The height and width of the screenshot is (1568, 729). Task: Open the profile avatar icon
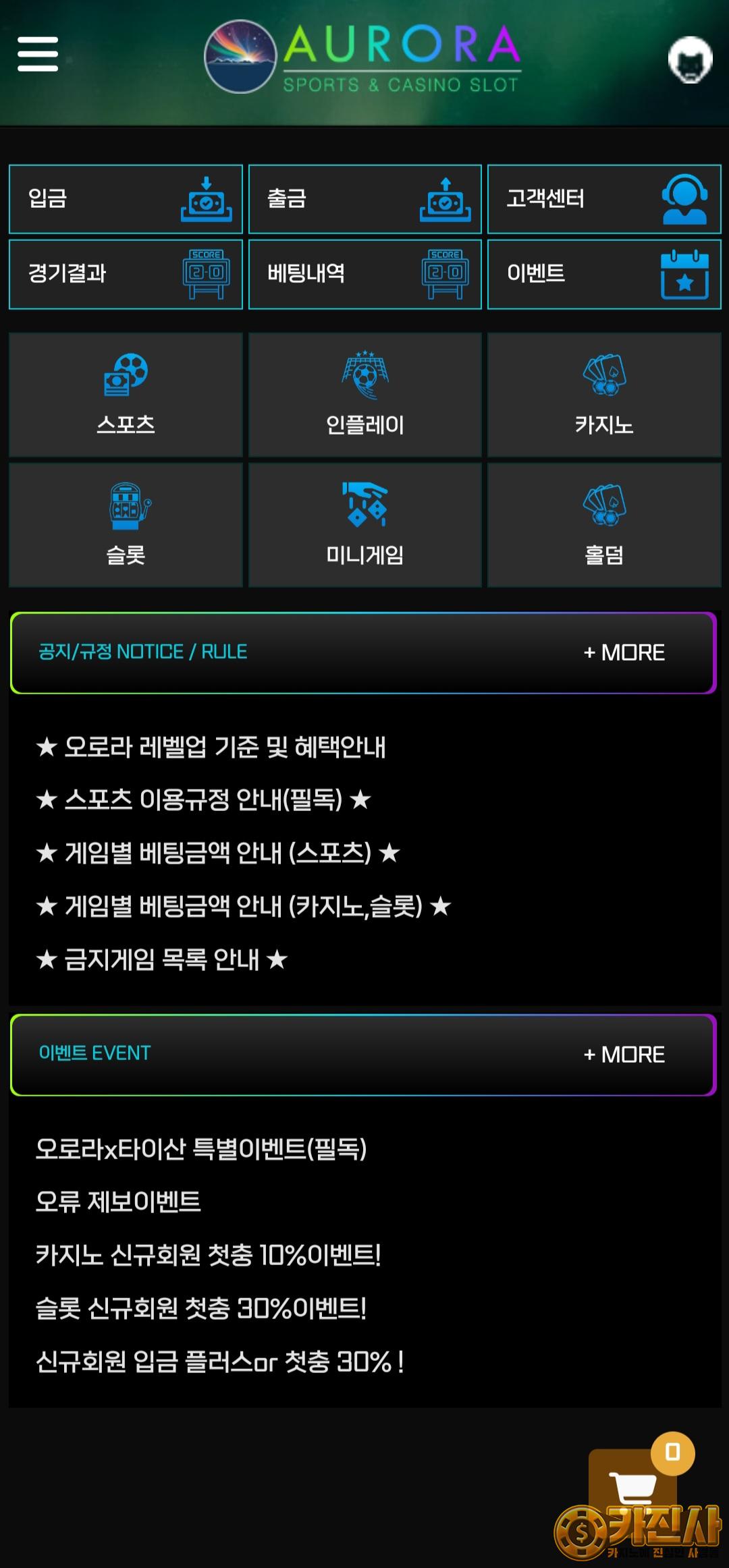click(x=690, y=60)
